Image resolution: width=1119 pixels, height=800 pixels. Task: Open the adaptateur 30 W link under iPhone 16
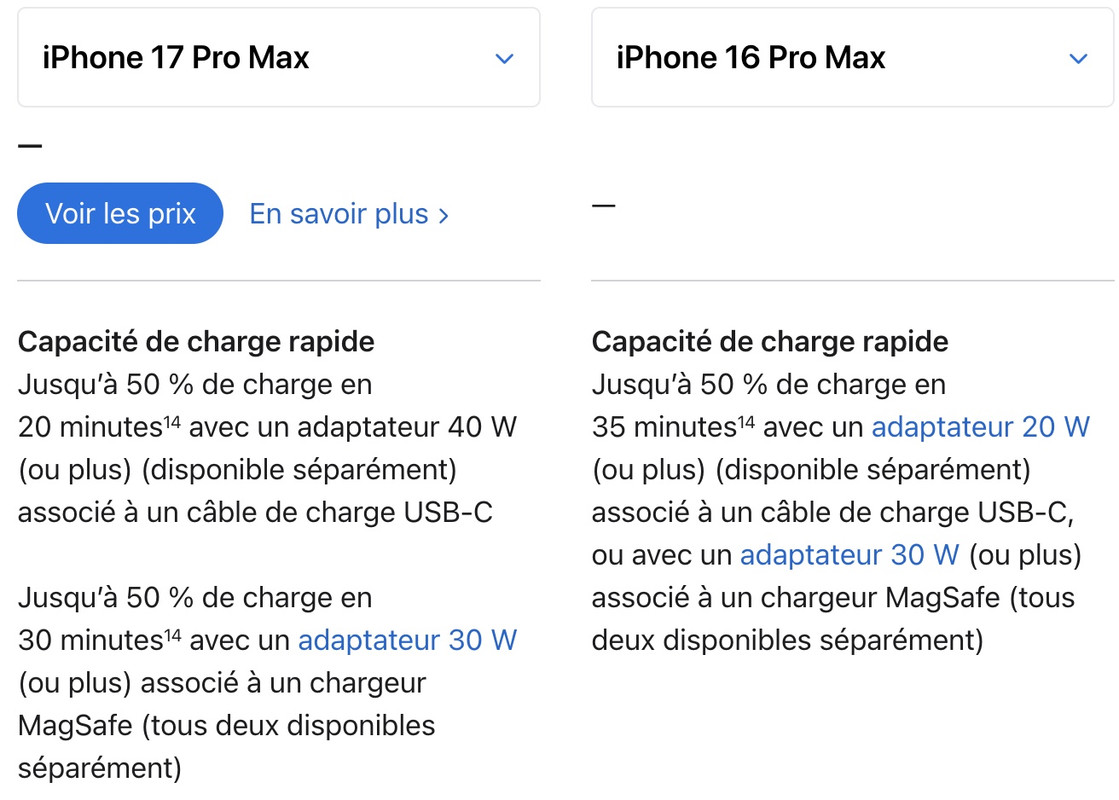pos(849,555)
